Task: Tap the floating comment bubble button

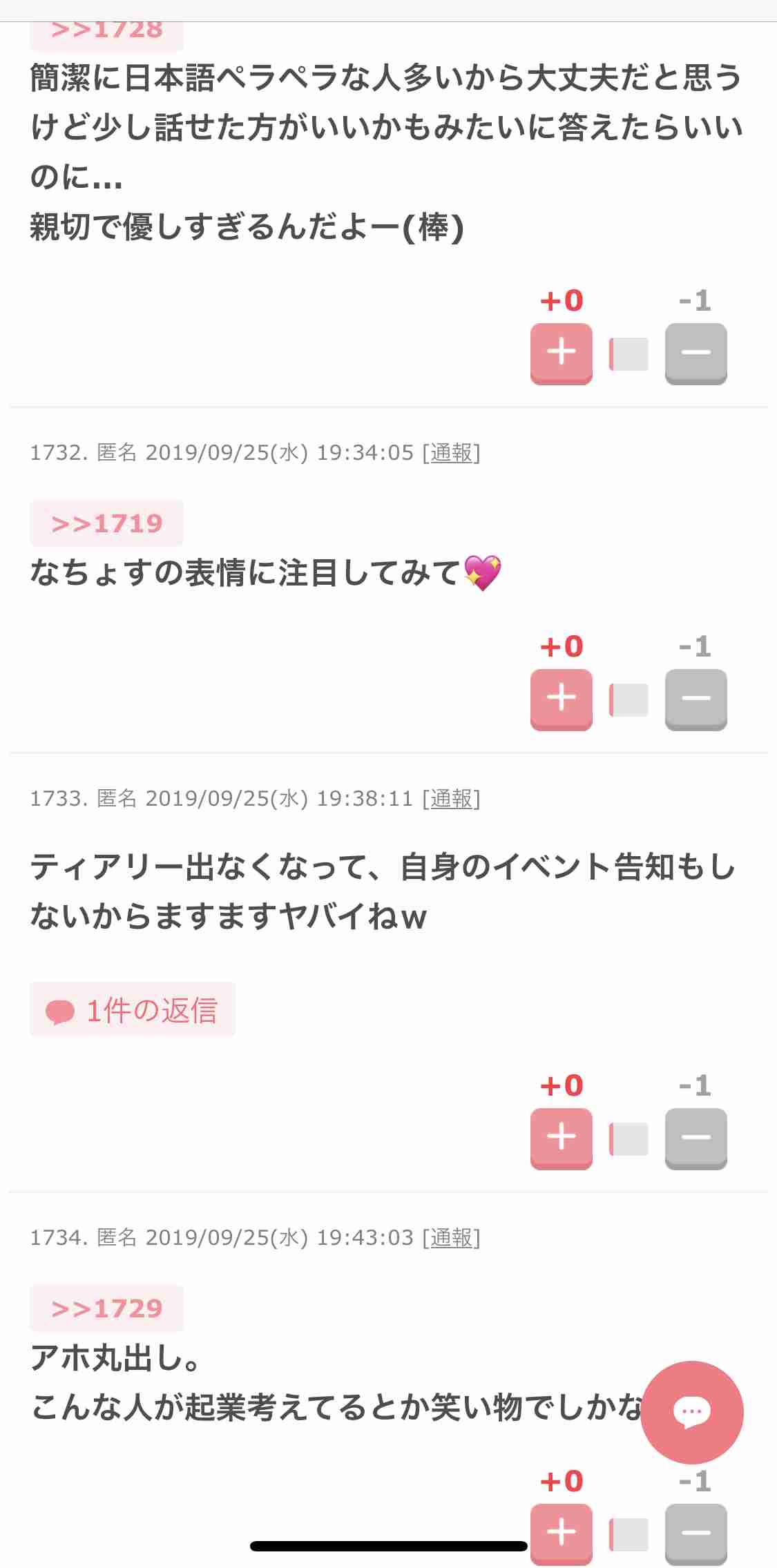Action: tap(692, 1412)
